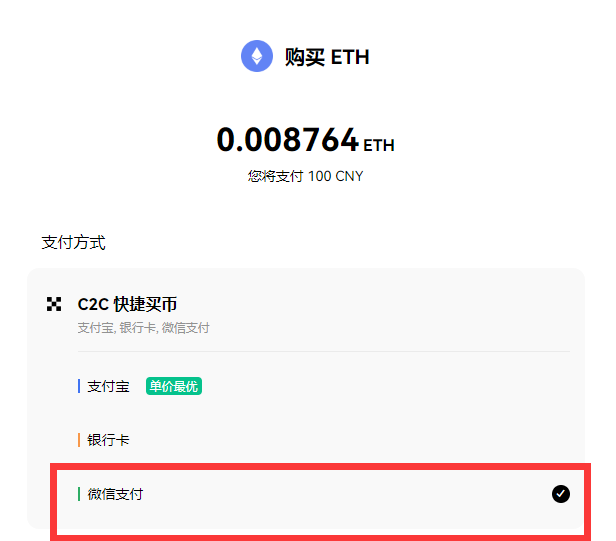Select 支付宝 as payment method

point(108,386)
